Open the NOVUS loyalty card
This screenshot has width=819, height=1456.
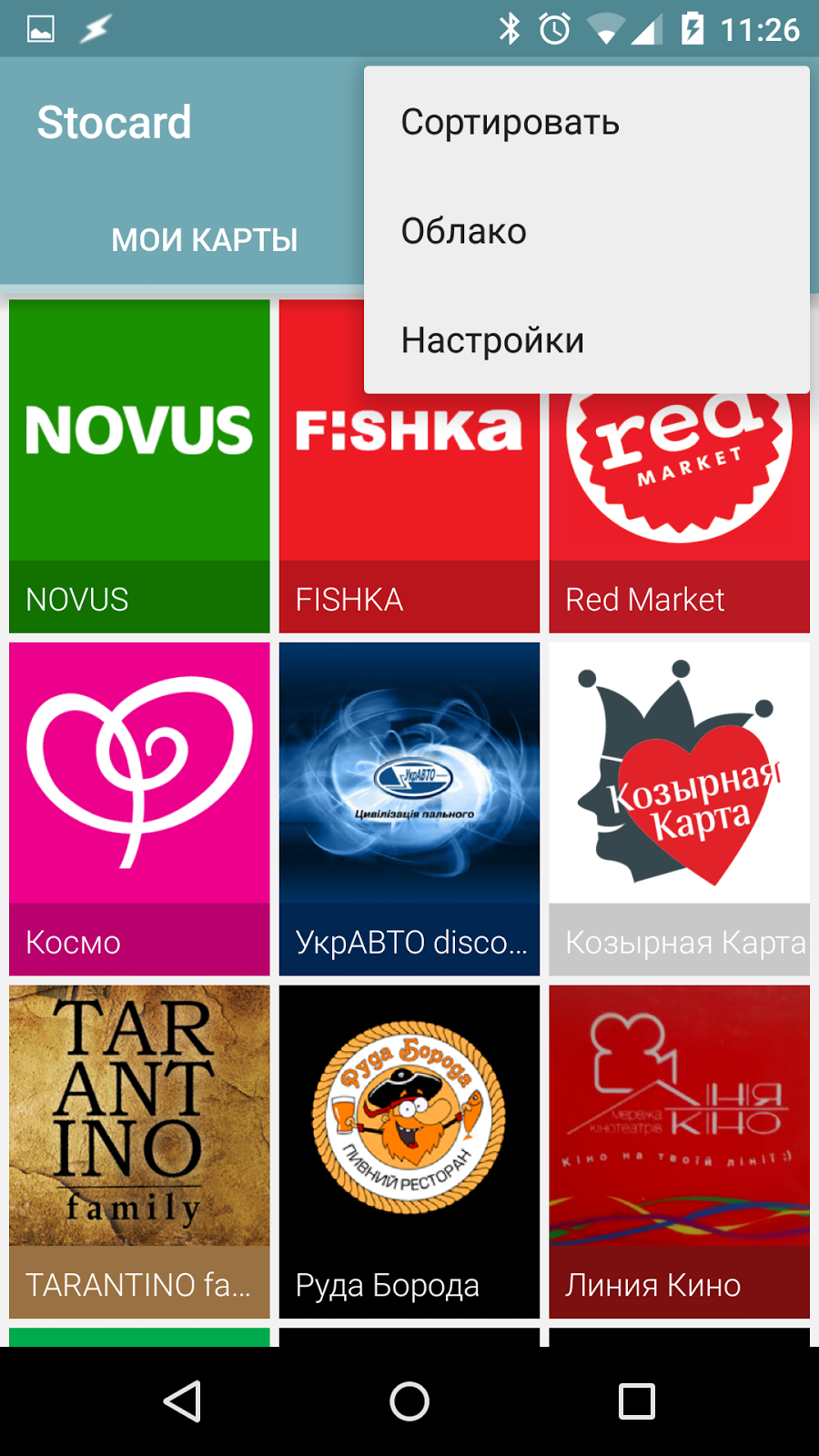click(x=139, y=466)
